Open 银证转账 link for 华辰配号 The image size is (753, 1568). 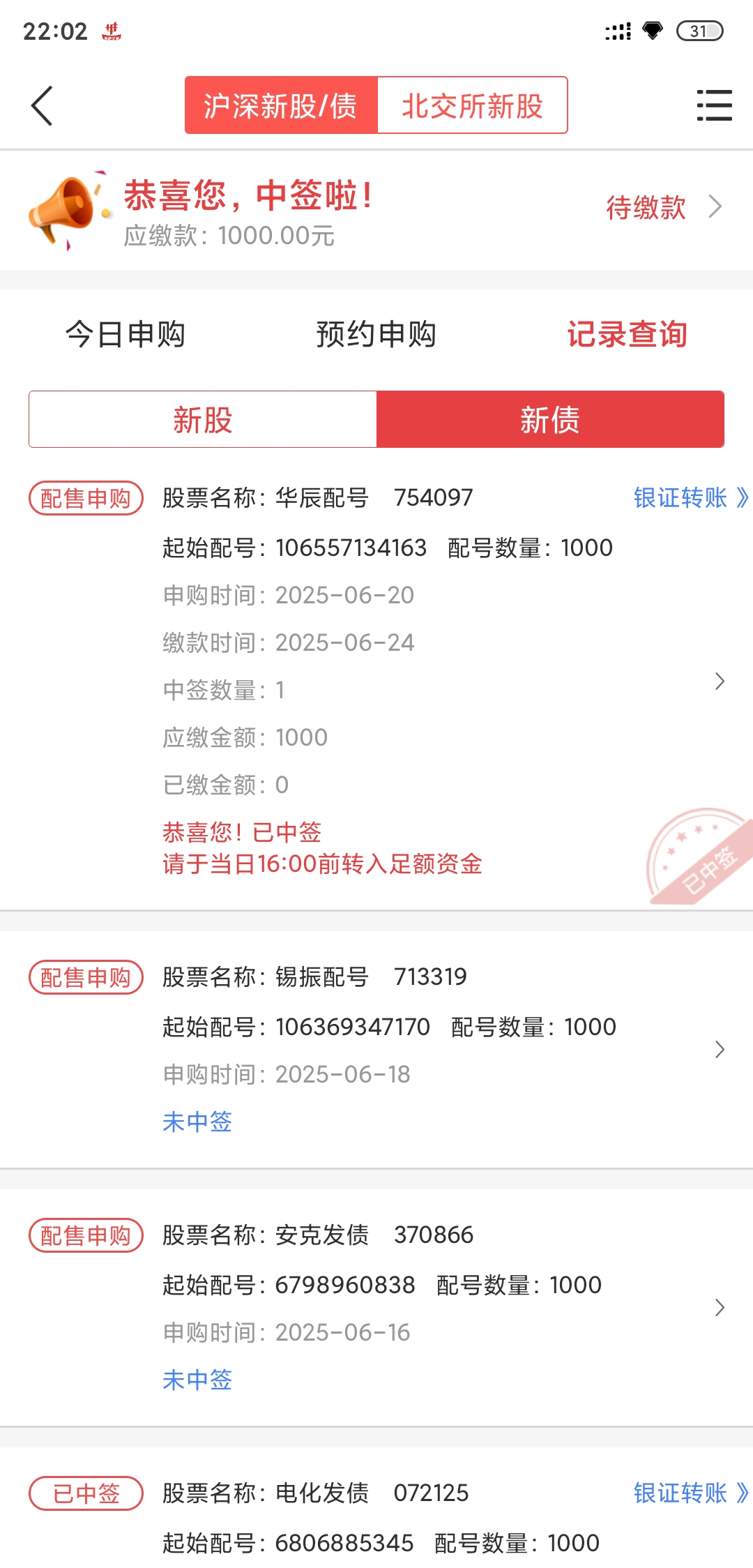coord(689,498)
